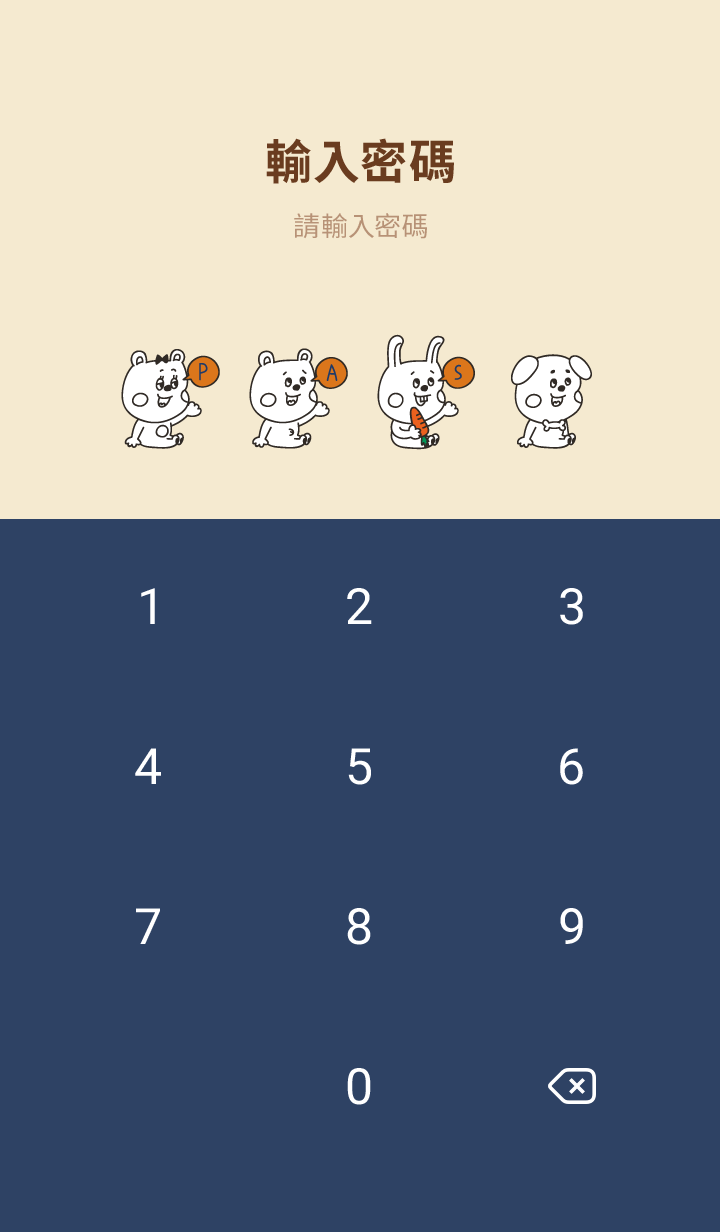720x1232 pixels.
Task: Enter digit 7 on the keypad
Action: coord(148,927)
